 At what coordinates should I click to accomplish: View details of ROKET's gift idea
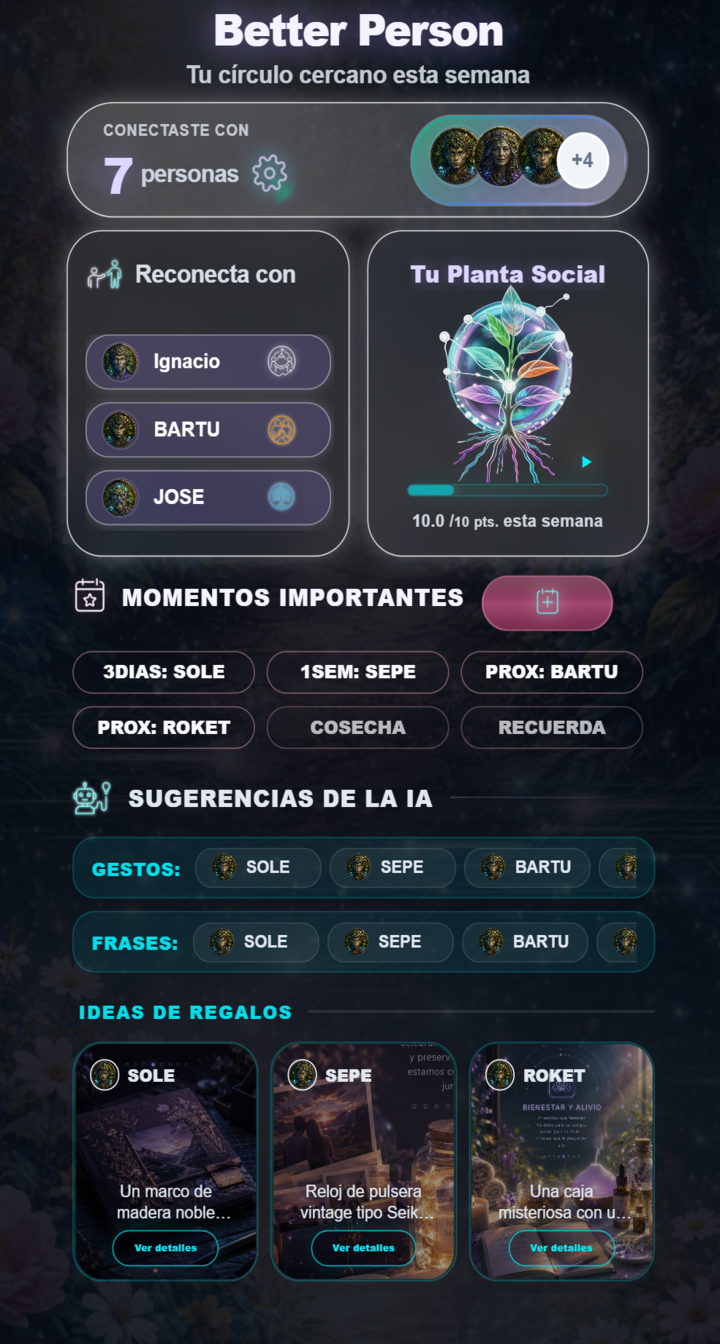click(x=561, y=1248)
